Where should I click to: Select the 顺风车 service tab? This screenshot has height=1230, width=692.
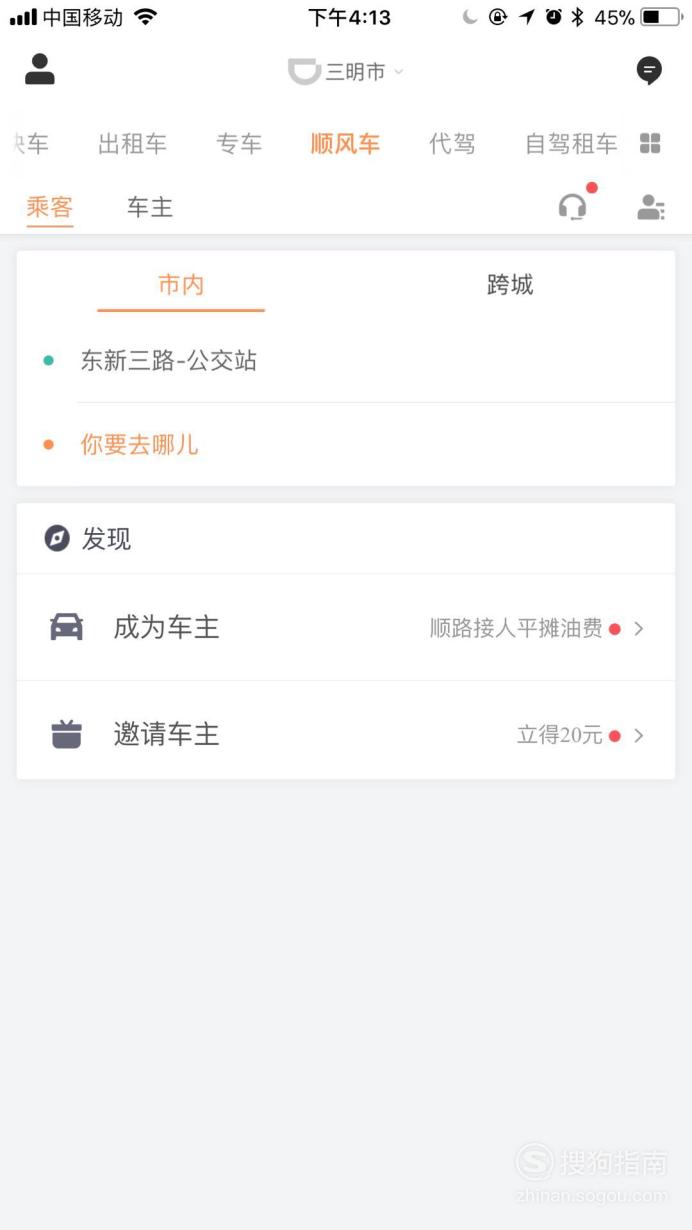point(345,144)
